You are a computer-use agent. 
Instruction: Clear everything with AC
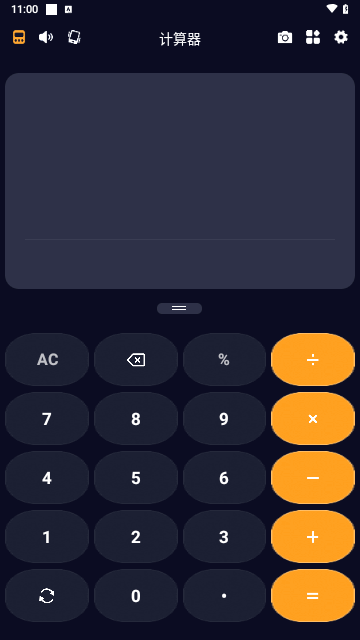coord(47,360)
